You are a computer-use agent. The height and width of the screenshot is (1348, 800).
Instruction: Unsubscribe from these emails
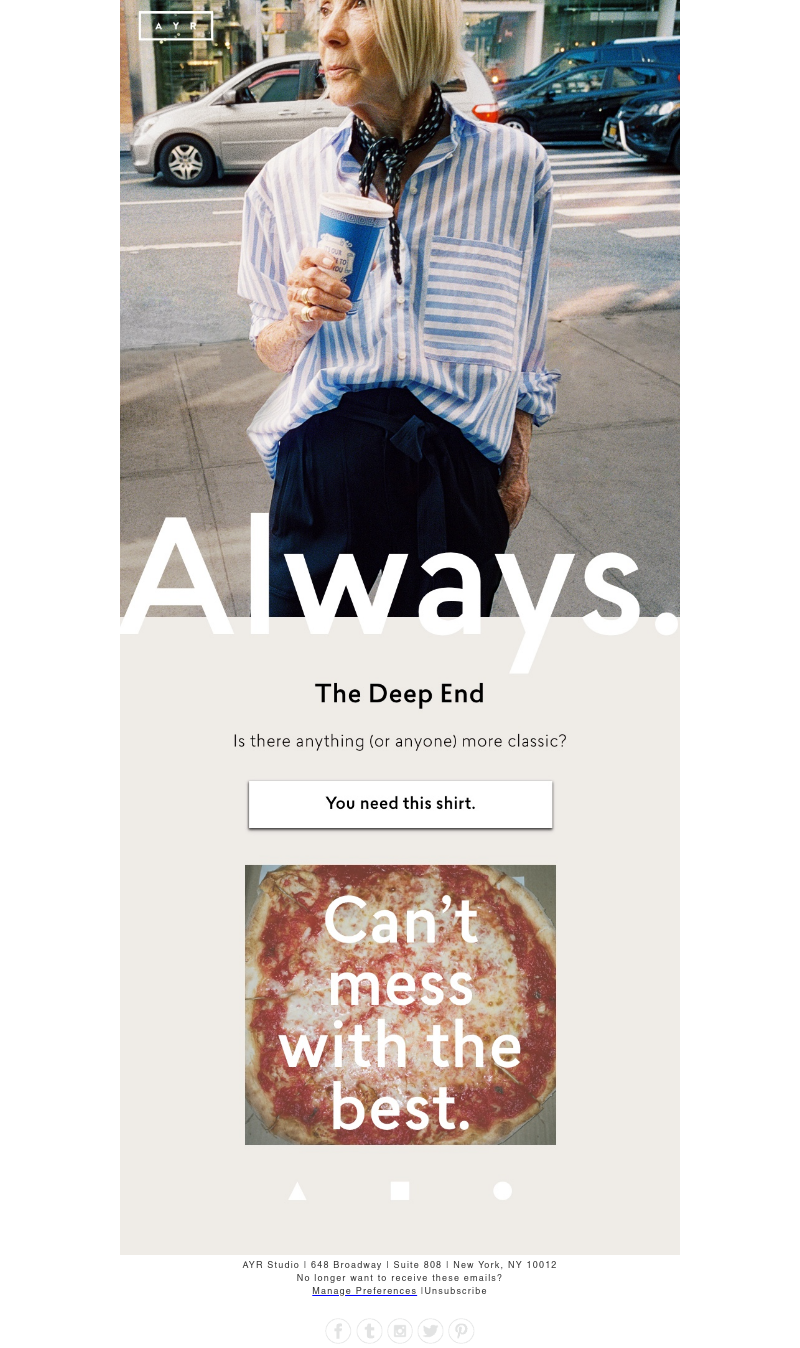click(x=456, y=1291)
